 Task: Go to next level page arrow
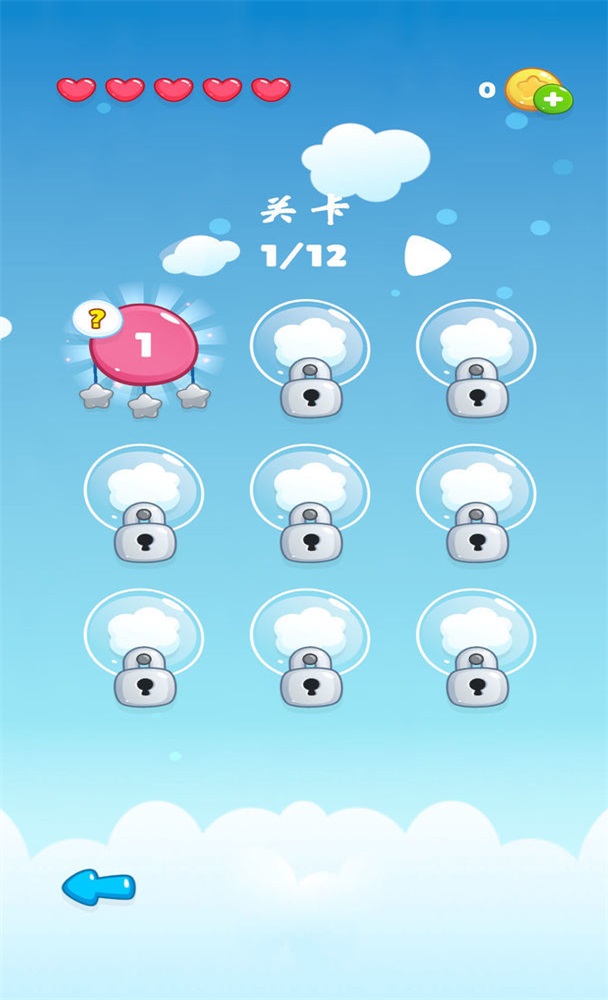(x=427, y=256)
